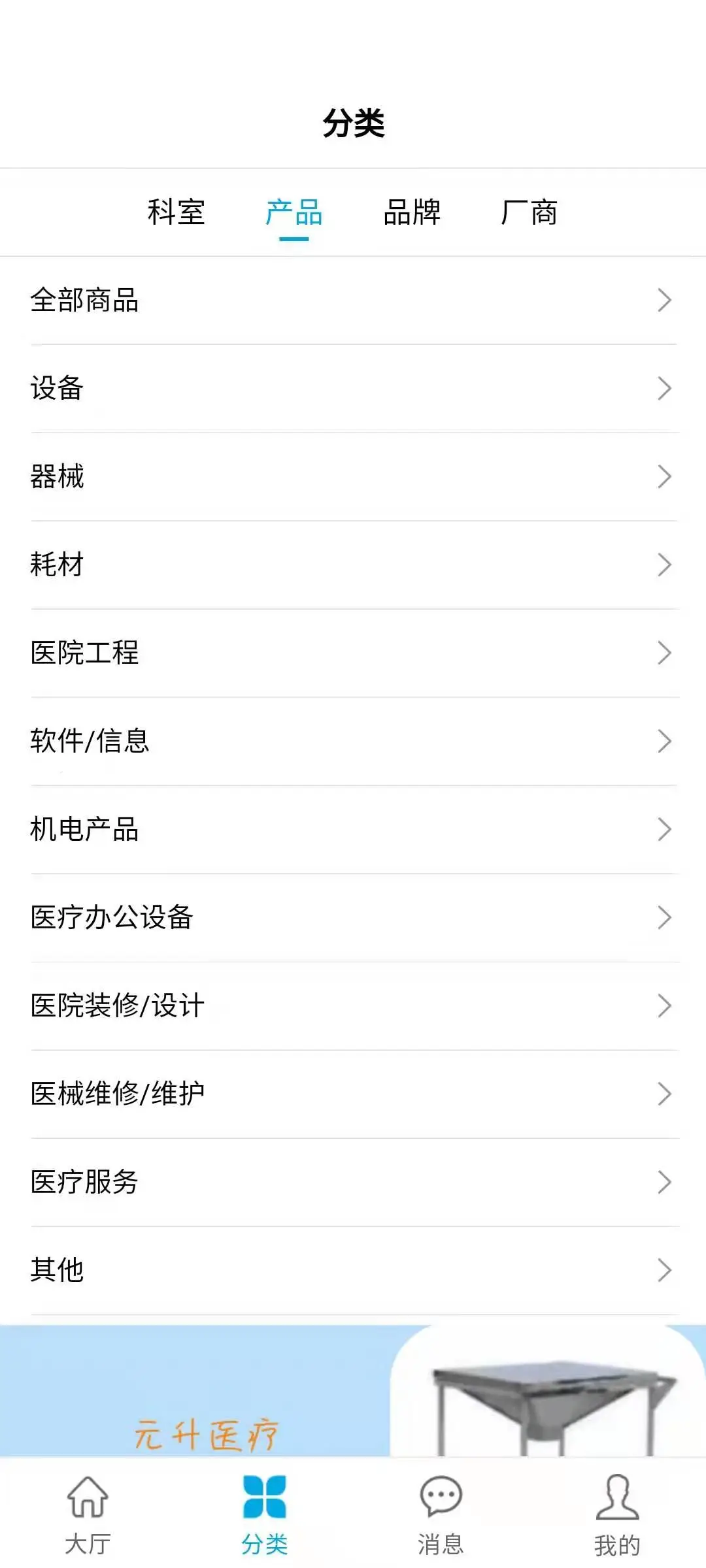Image resolution: width=706 pixels, height=1568 pixels.
Task: Switch to the 品牌 brand tab
Action: 412,212
